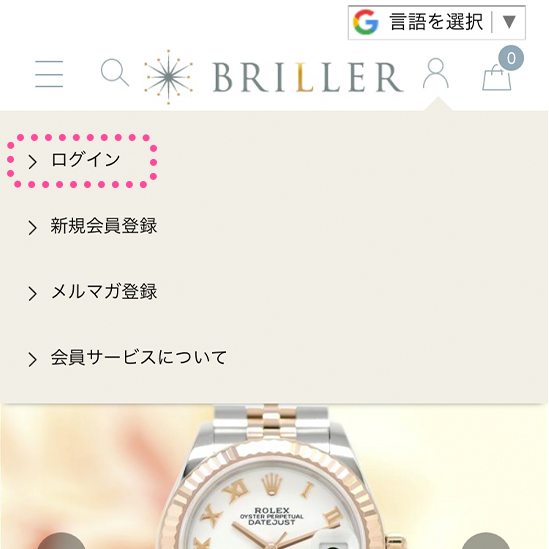This screenshot has height=549, width=549.
Task: Open the hamburger menu
Action: (49, 74)
